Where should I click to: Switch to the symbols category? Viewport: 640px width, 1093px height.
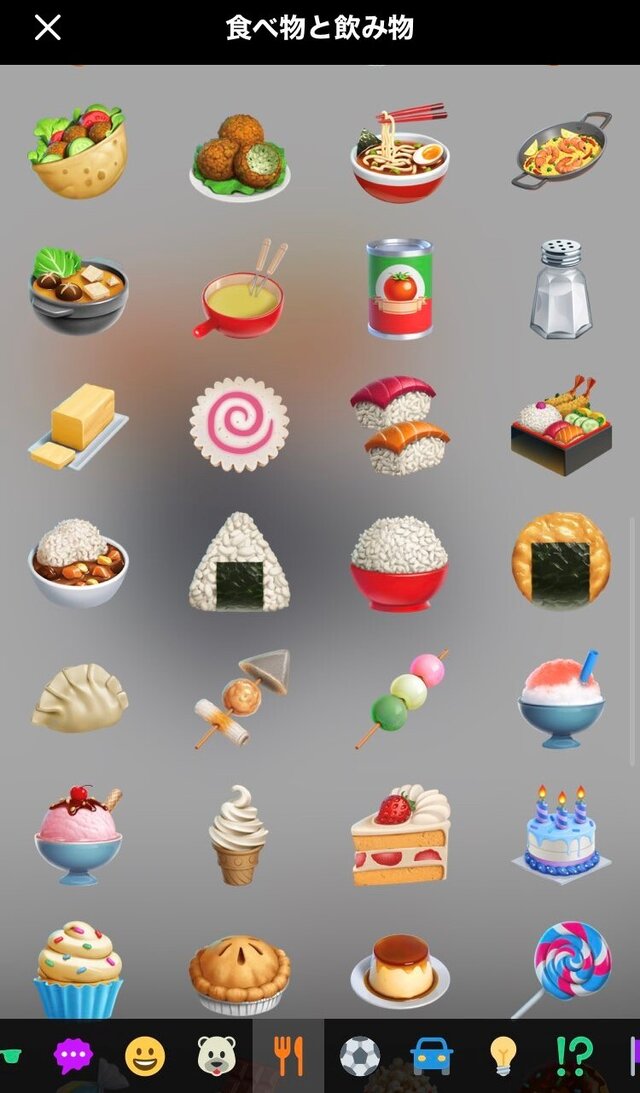click(574, 1056)
